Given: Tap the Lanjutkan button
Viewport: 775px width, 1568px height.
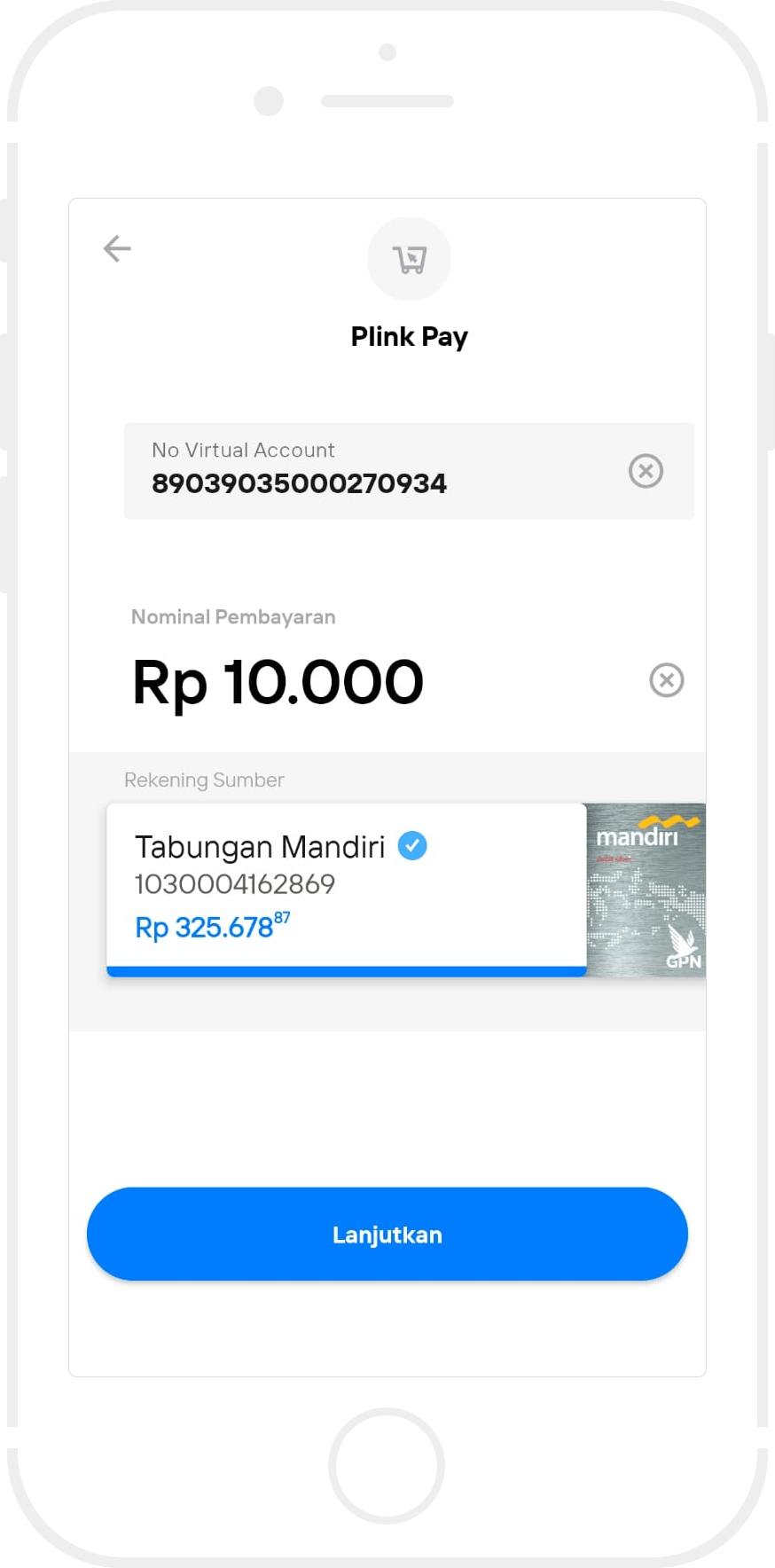Looking at the screenshot, I should click(x=387, y=1234).
